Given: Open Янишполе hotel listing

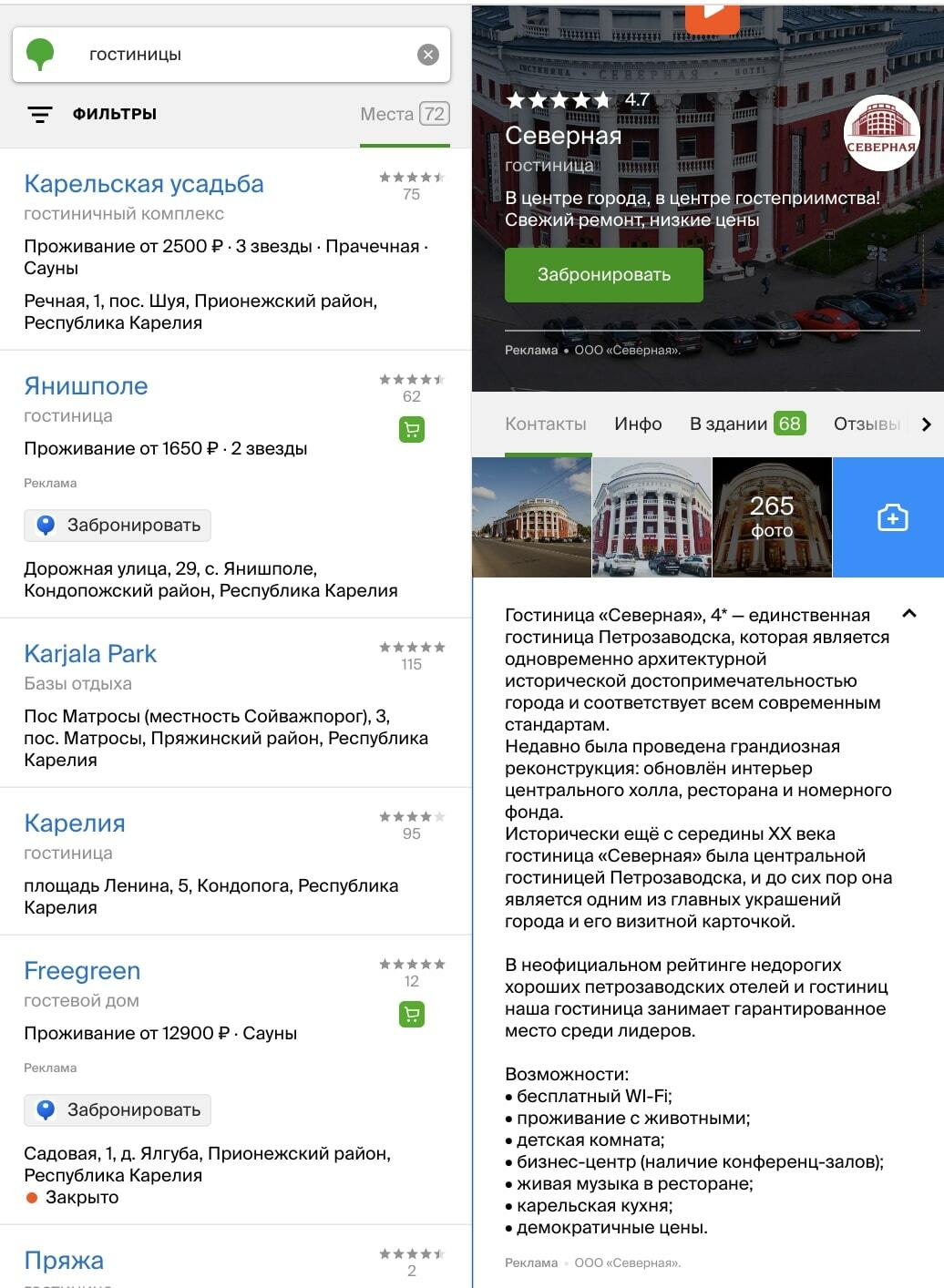Looking at the screenshot, I should pos(86,386).
